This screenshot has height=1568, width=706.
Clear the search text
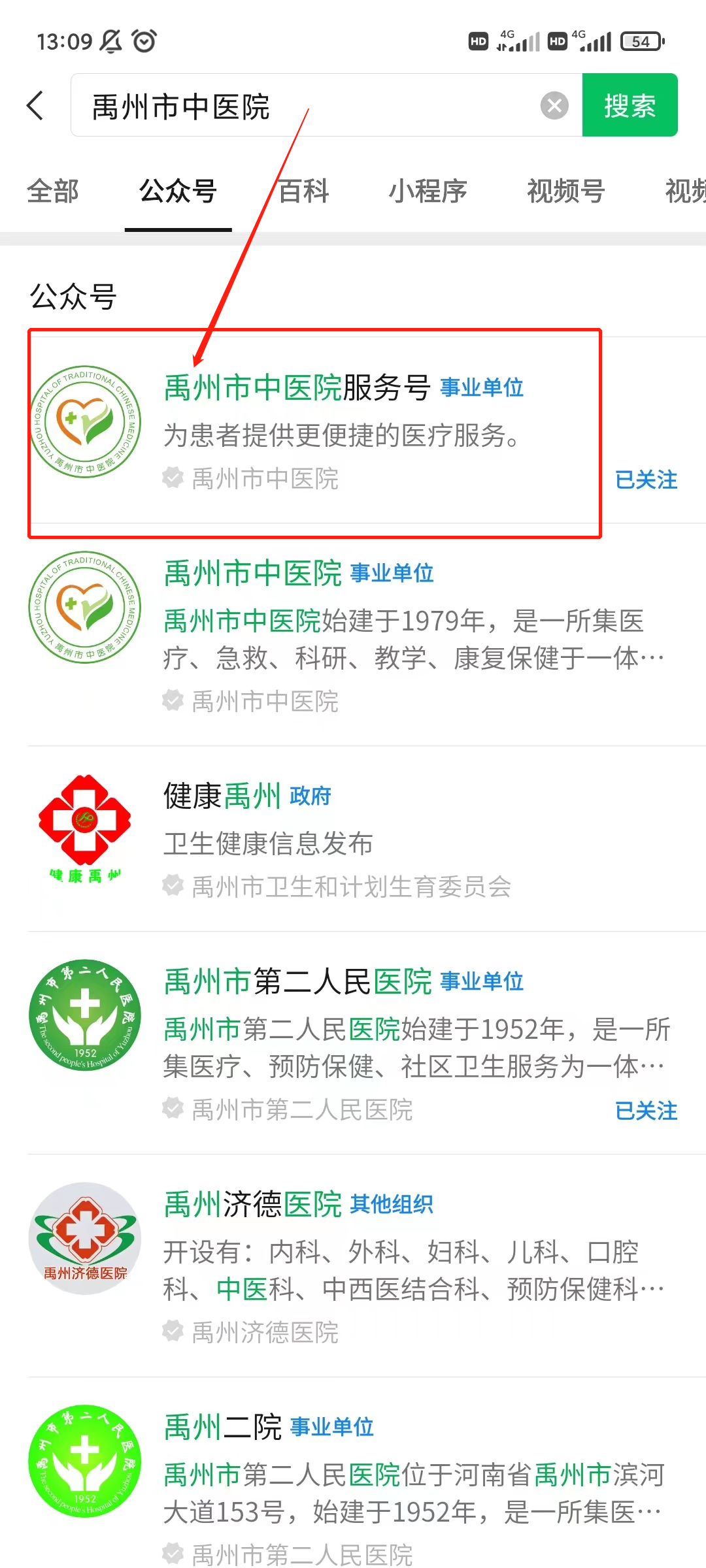[554, 106]
